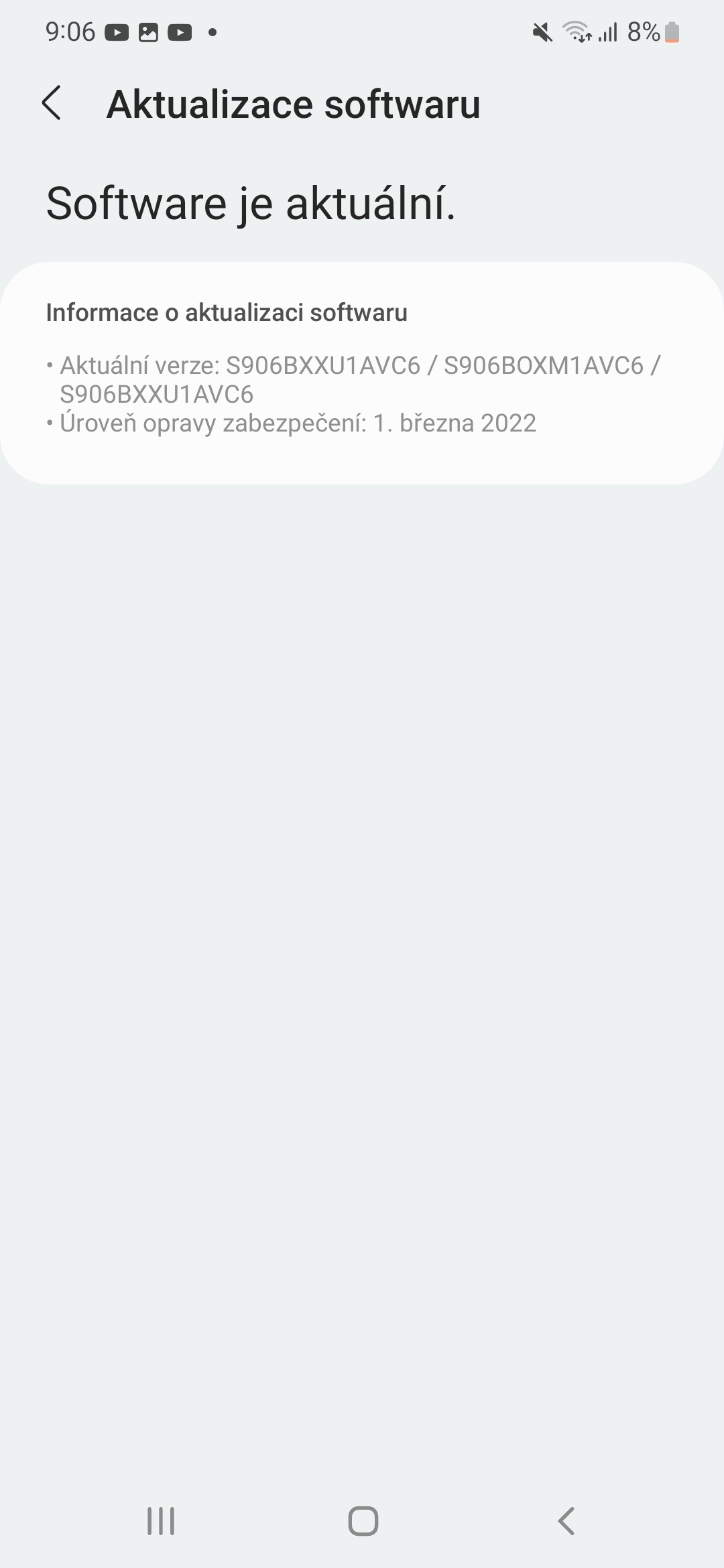Go to the home screen
724x1568 pixels.
click(363, 1521)
